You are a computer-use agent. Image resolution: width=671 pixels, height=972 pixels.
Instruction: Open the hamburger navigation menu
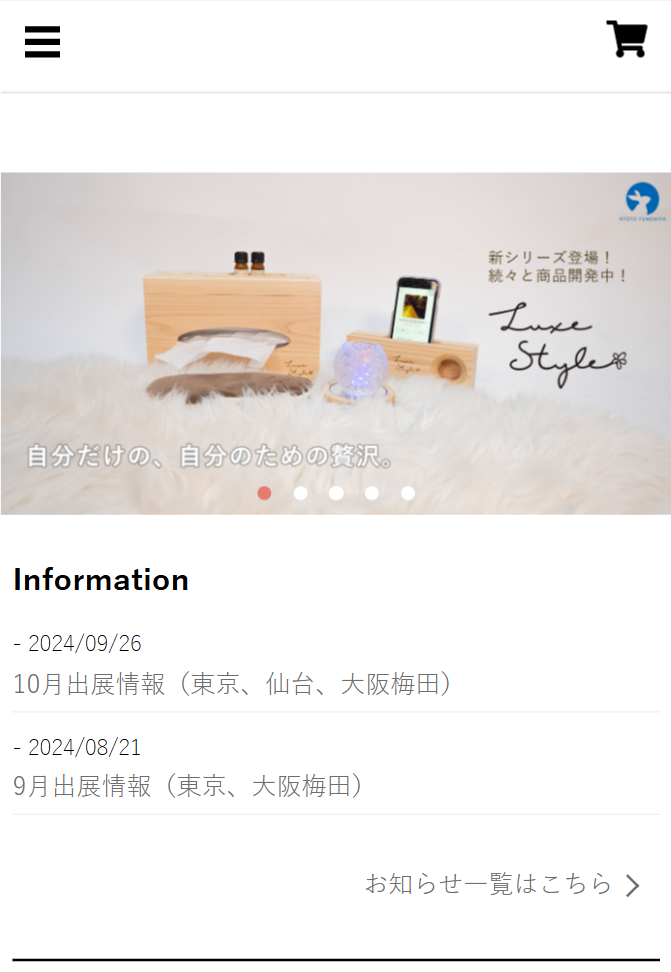pos(42,42)
